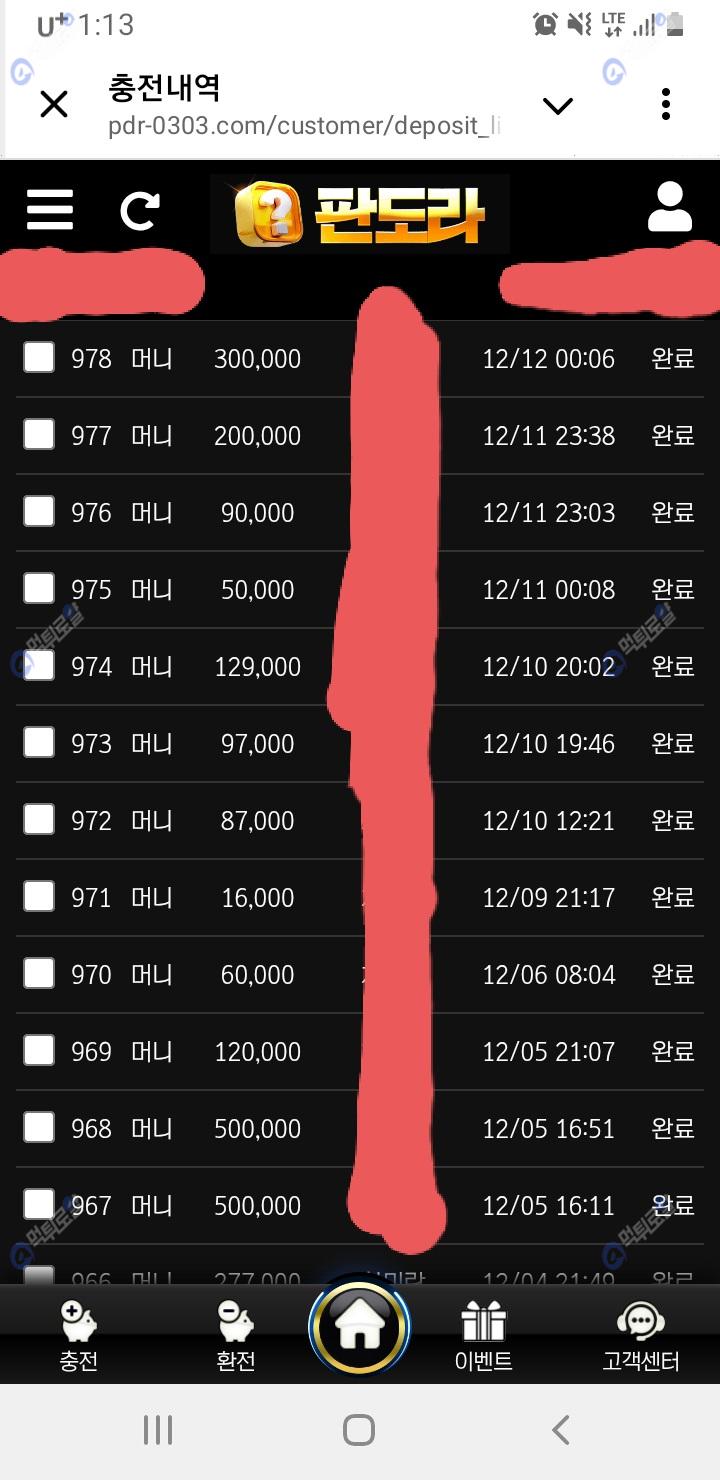Open 고객센터 customer support

640,1336
